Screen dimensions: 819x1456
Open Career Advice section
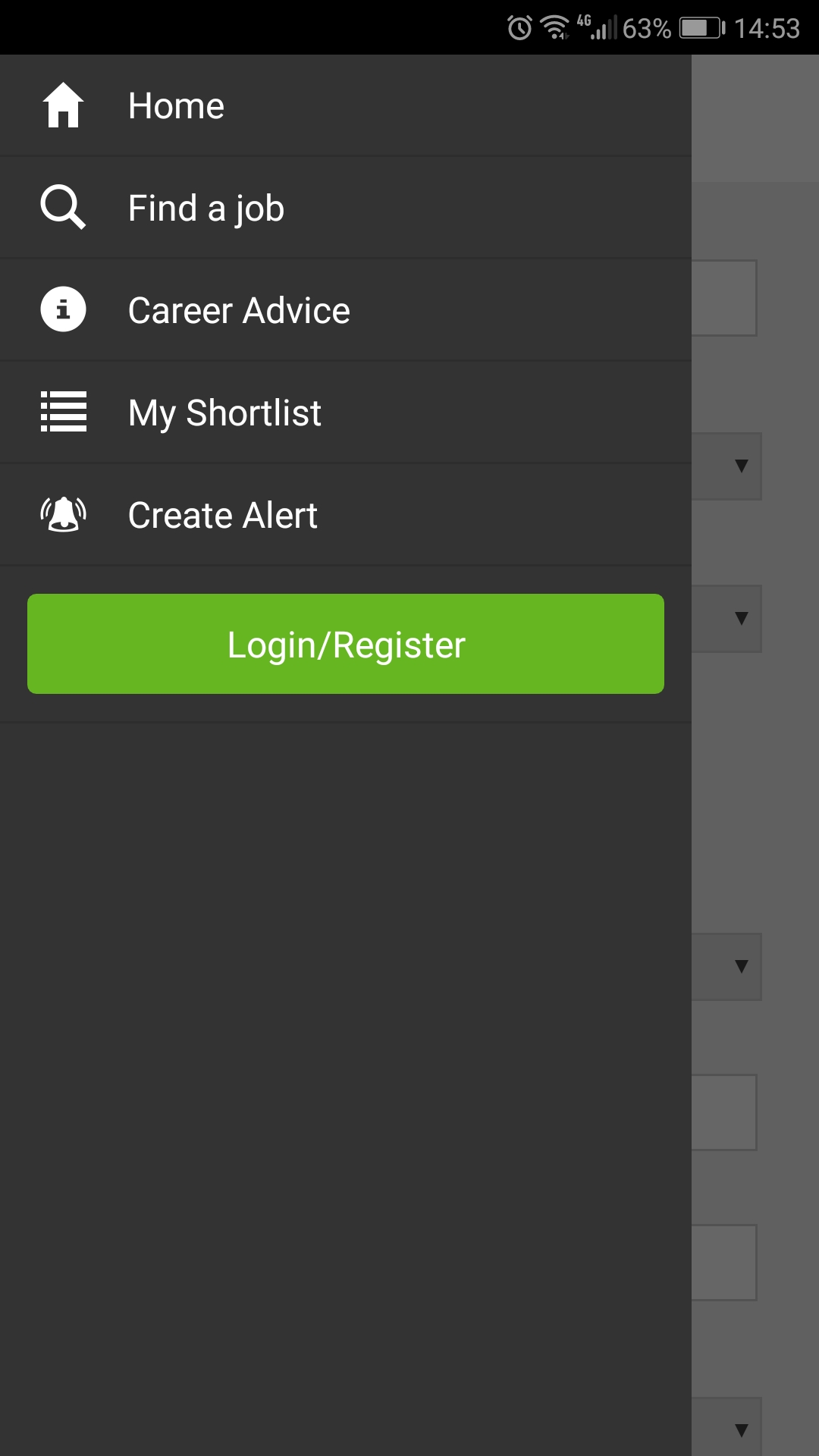pyautogui.click(x=239, y=310)
